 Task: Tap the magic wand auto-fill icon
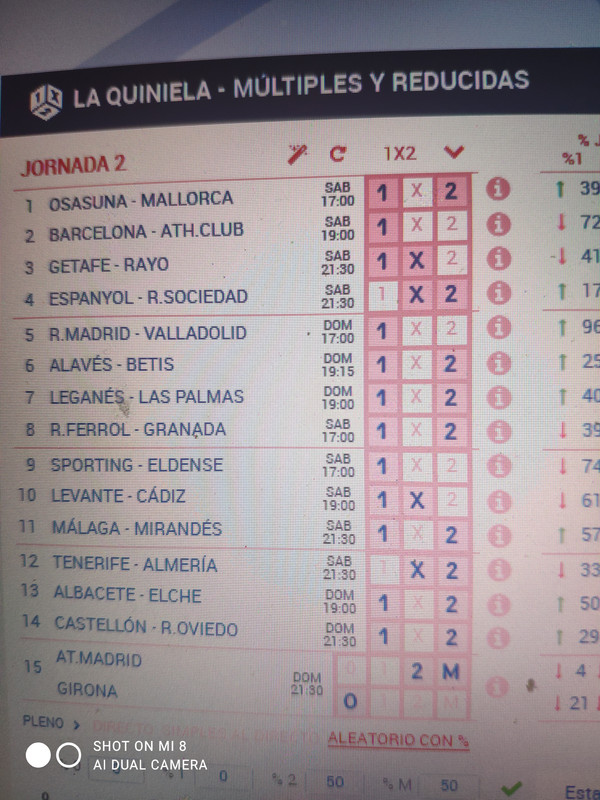(297, 154)
